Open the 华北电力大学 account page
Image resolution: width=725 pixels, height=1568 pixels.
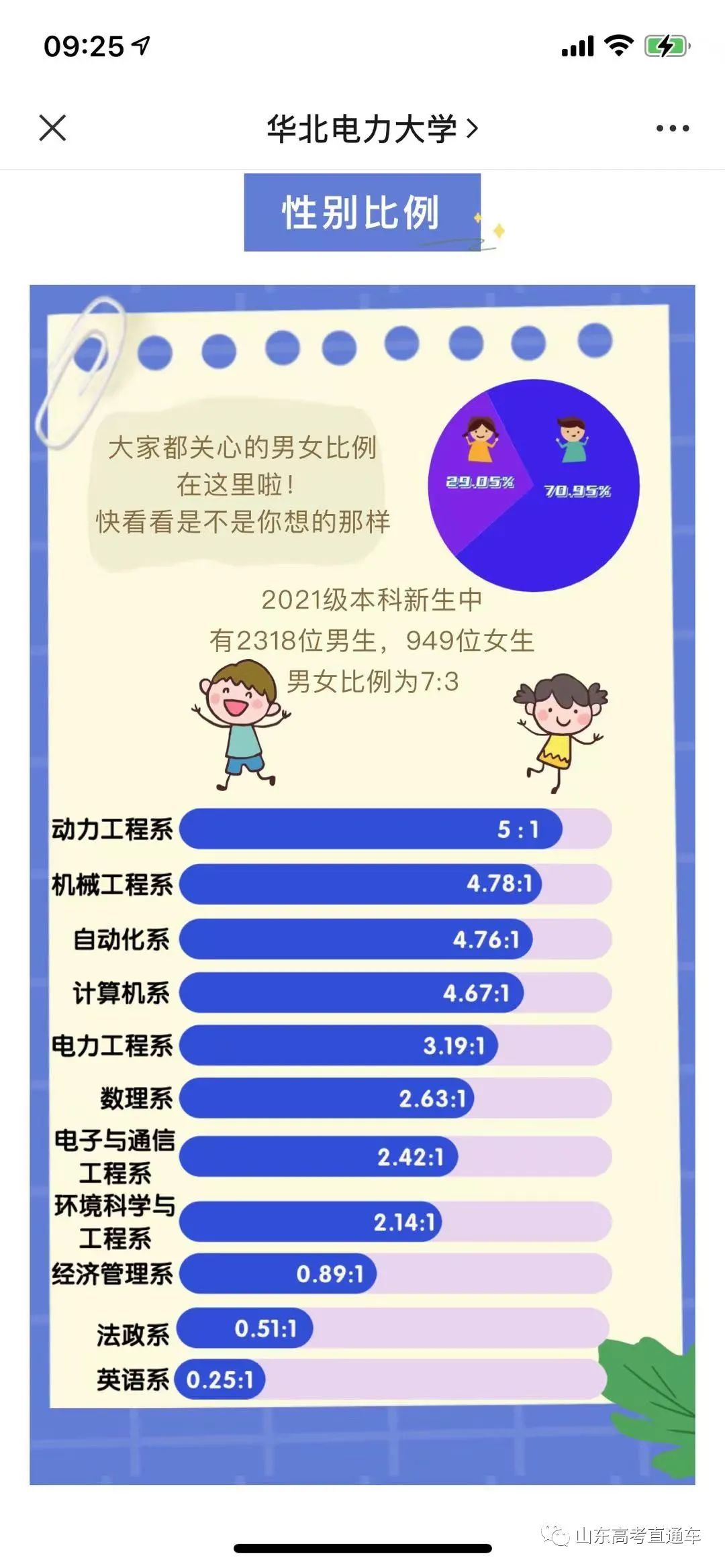tap(371, 128)
